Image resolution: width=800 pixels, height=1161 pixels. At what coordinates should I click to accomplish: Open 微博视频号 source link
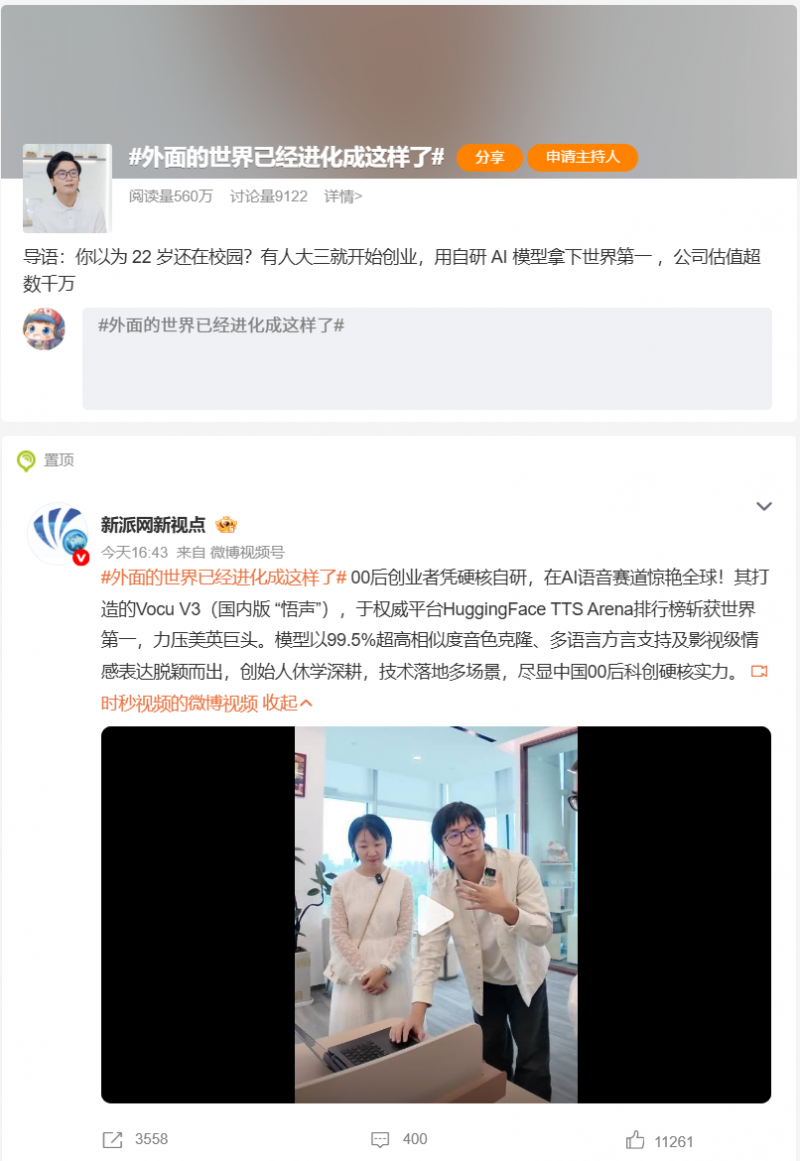(246, 552)
